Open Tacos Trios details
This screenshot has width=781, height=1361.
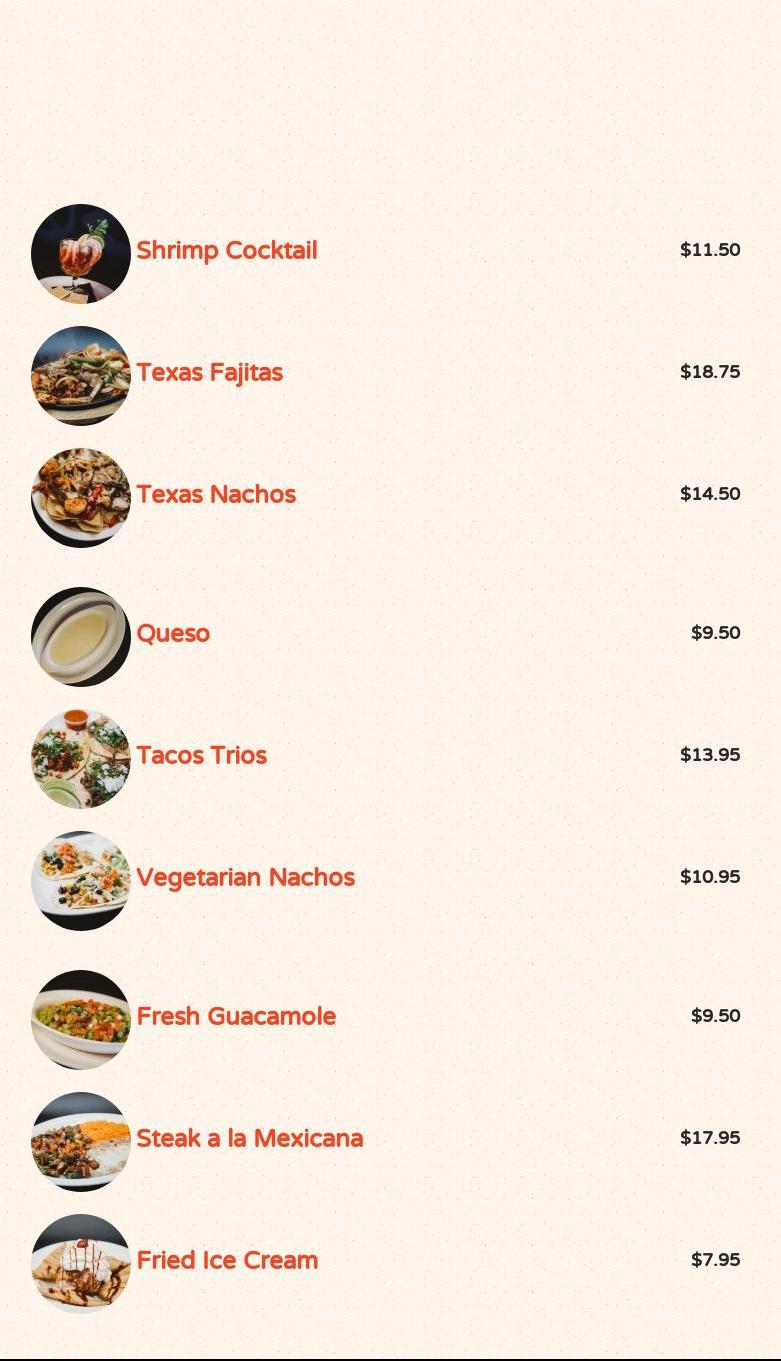[x=202, y=756]
